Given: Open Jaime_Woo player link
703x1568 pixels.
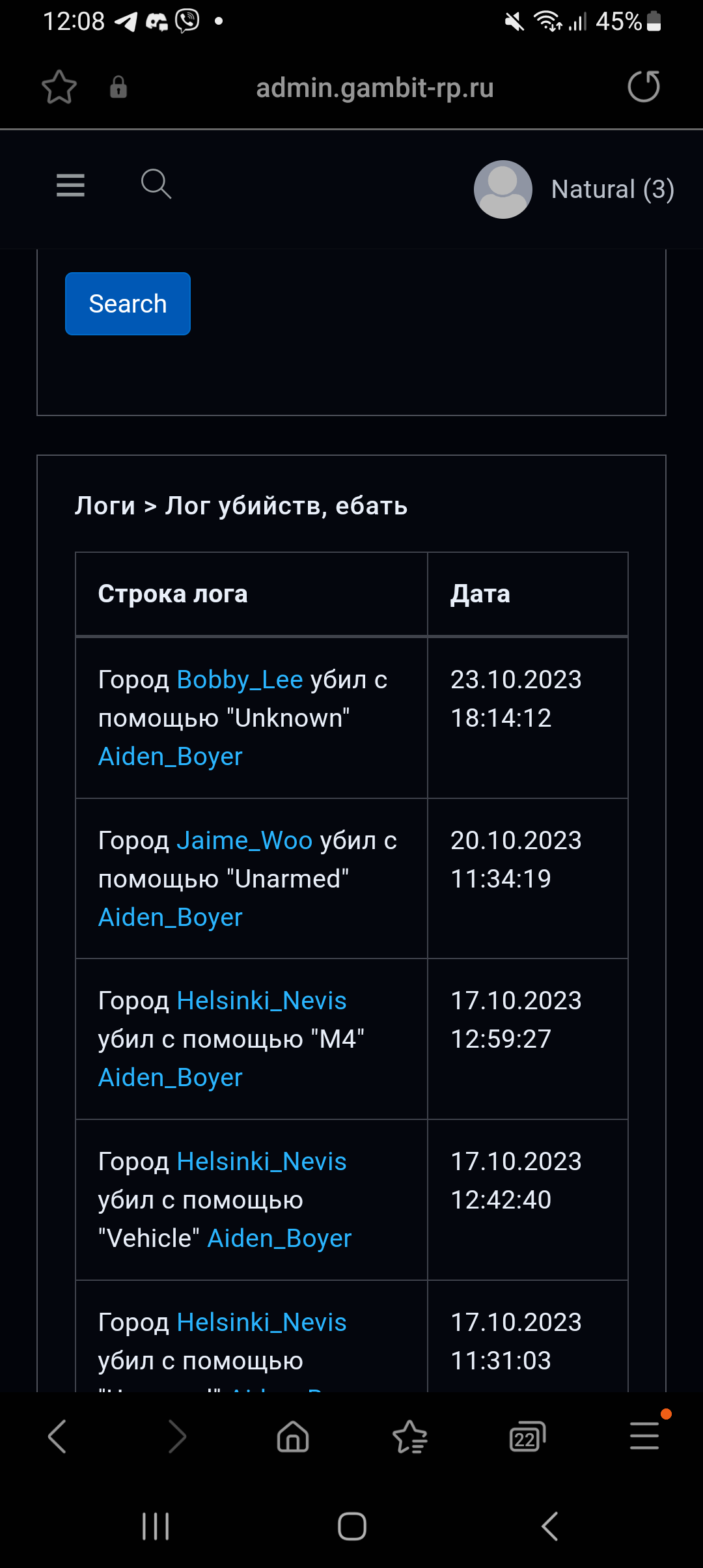Looking at the screenshot, I should coord(244,841).
